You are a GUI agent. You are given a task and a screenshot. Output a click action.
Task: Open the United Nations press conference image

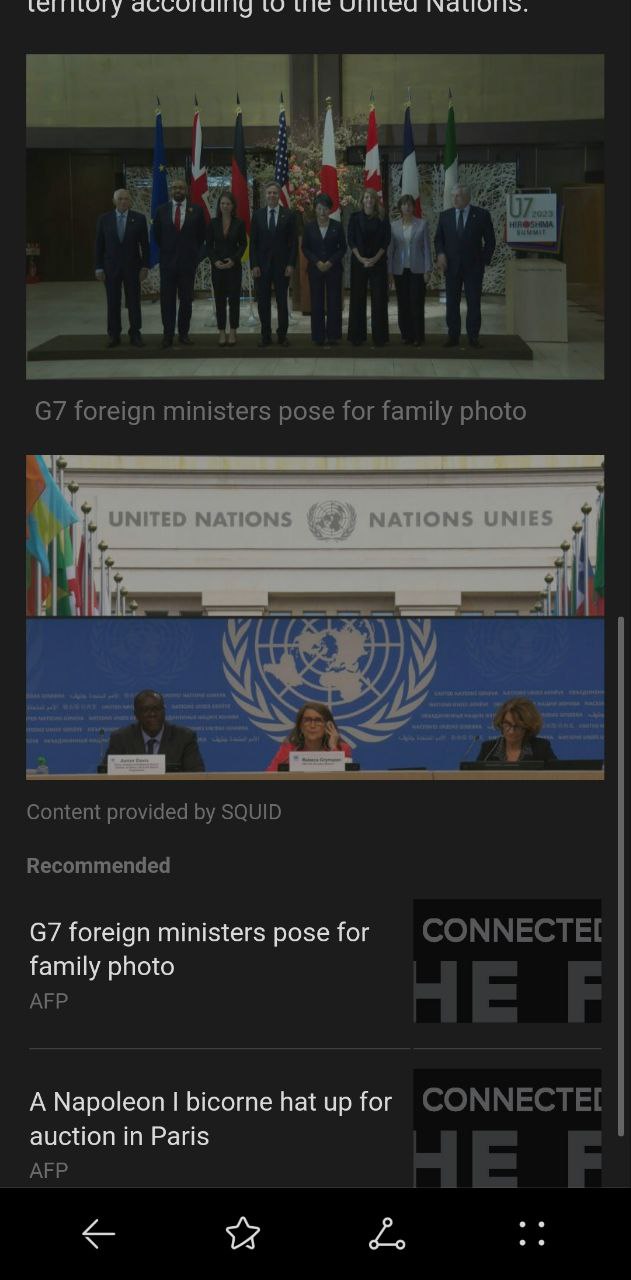[315, 617]
